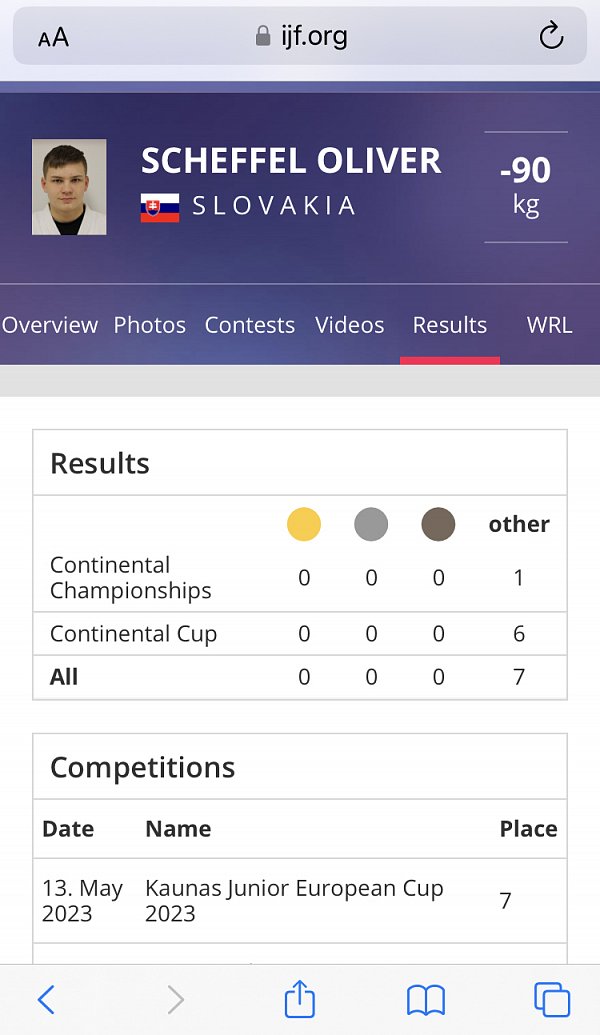Switch to the WRL tab
The width and height of the screenshot is (600, 1035).
tap(549, 325)
